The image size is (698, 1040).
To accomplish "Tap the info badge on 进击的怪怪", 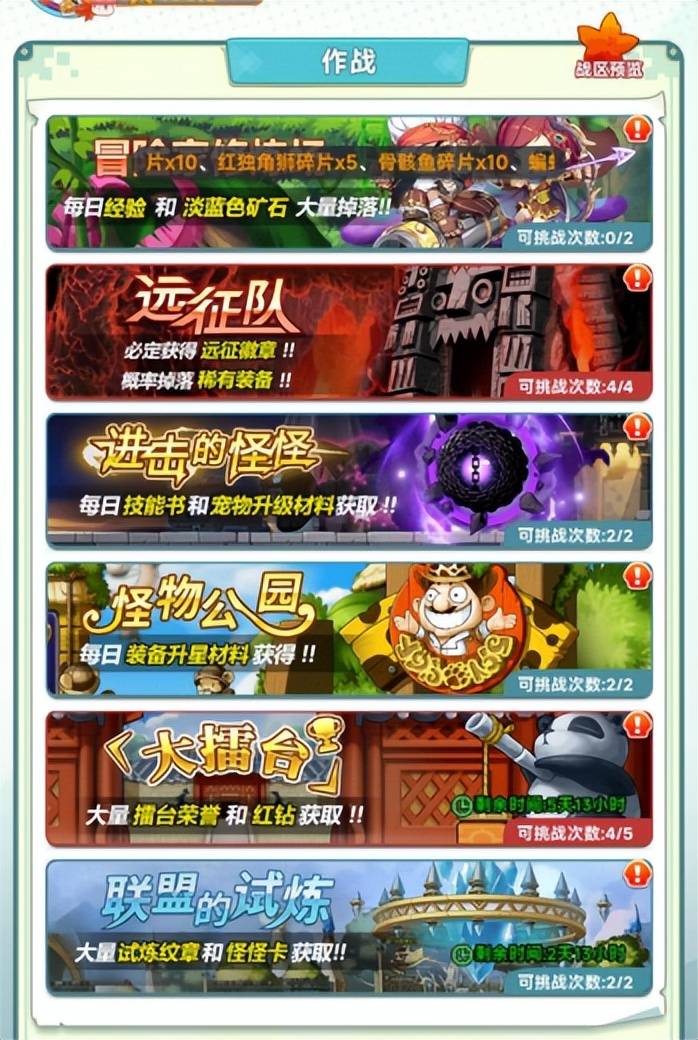I will click(637, 427).
